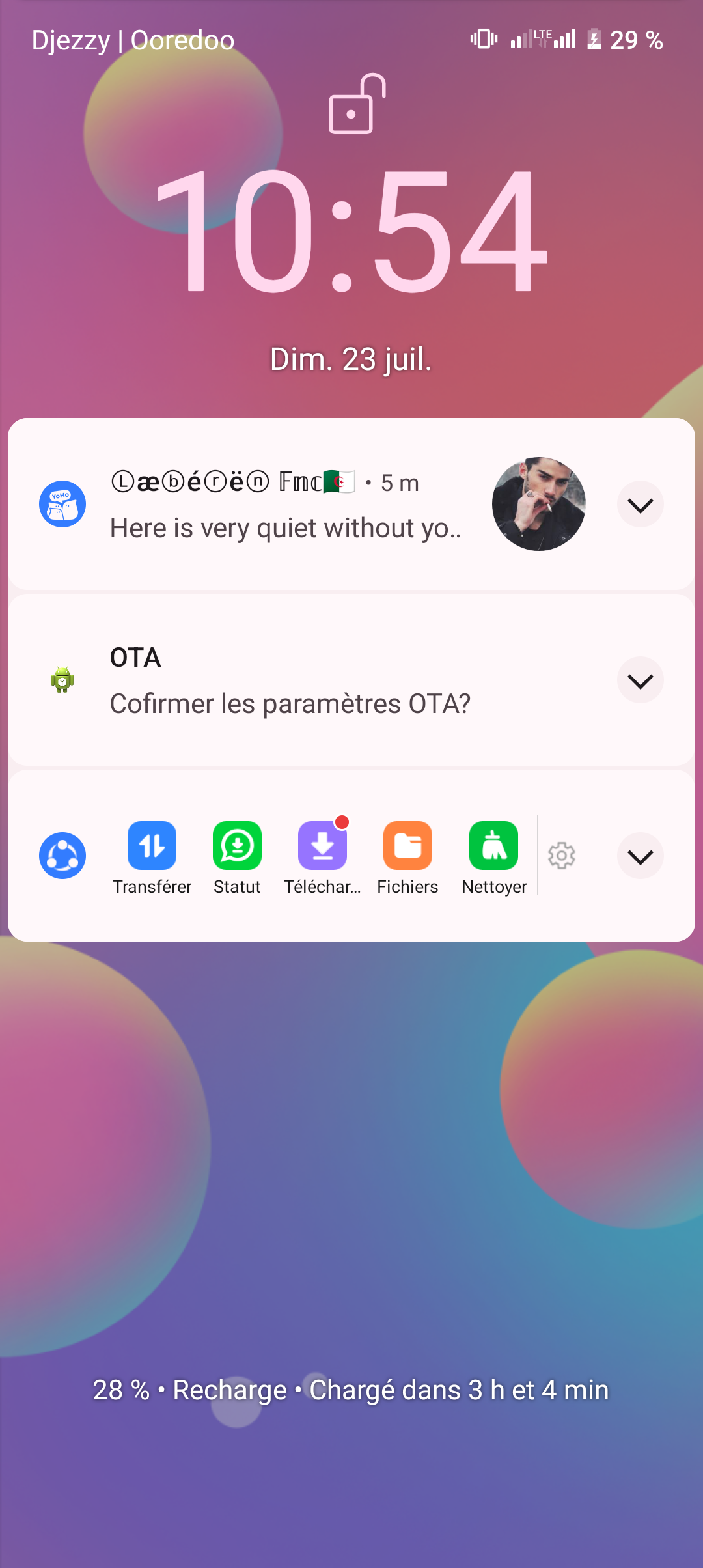Viewport: 703px width, 1568px height.
Task: Tap the Transférer shortcut
Action: [x=152, y=858]
